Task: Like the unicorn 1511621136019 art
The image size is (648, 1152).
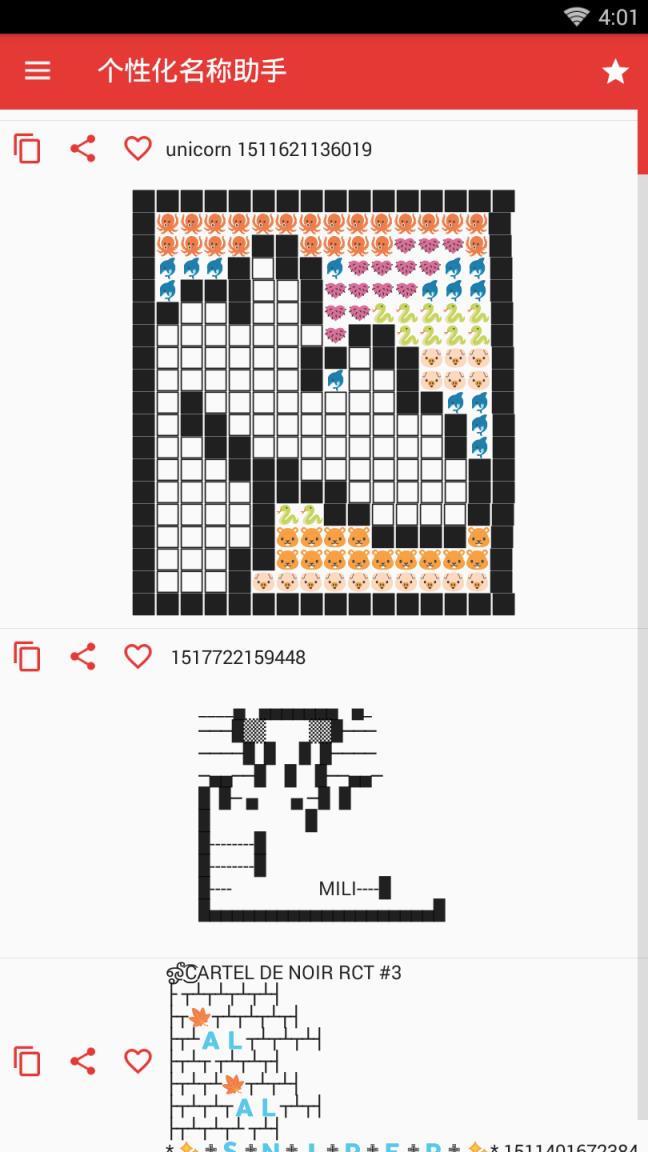Action: (137, 150)
